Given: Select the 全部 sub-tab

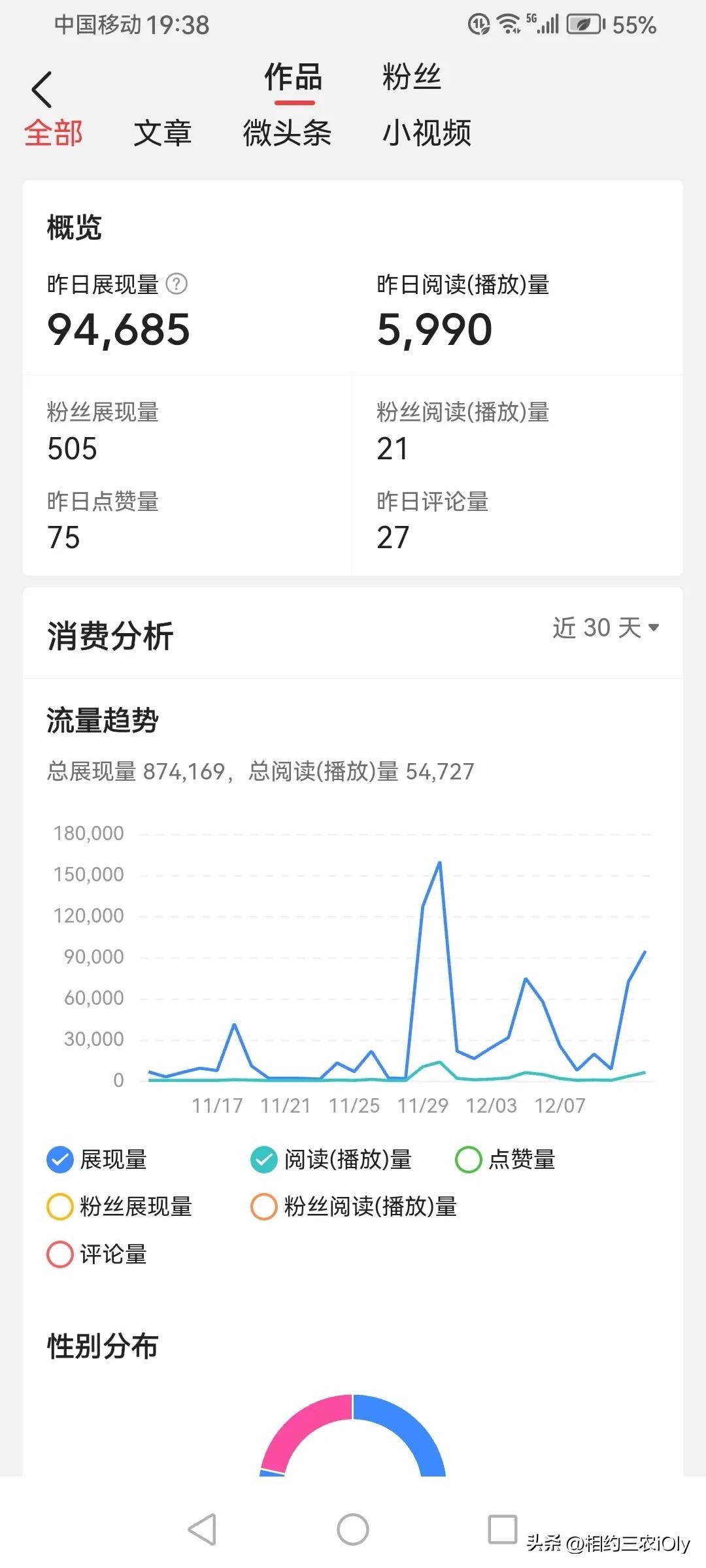Looking at the screenshot, I should pyautogui.click(x=54, y=133).
